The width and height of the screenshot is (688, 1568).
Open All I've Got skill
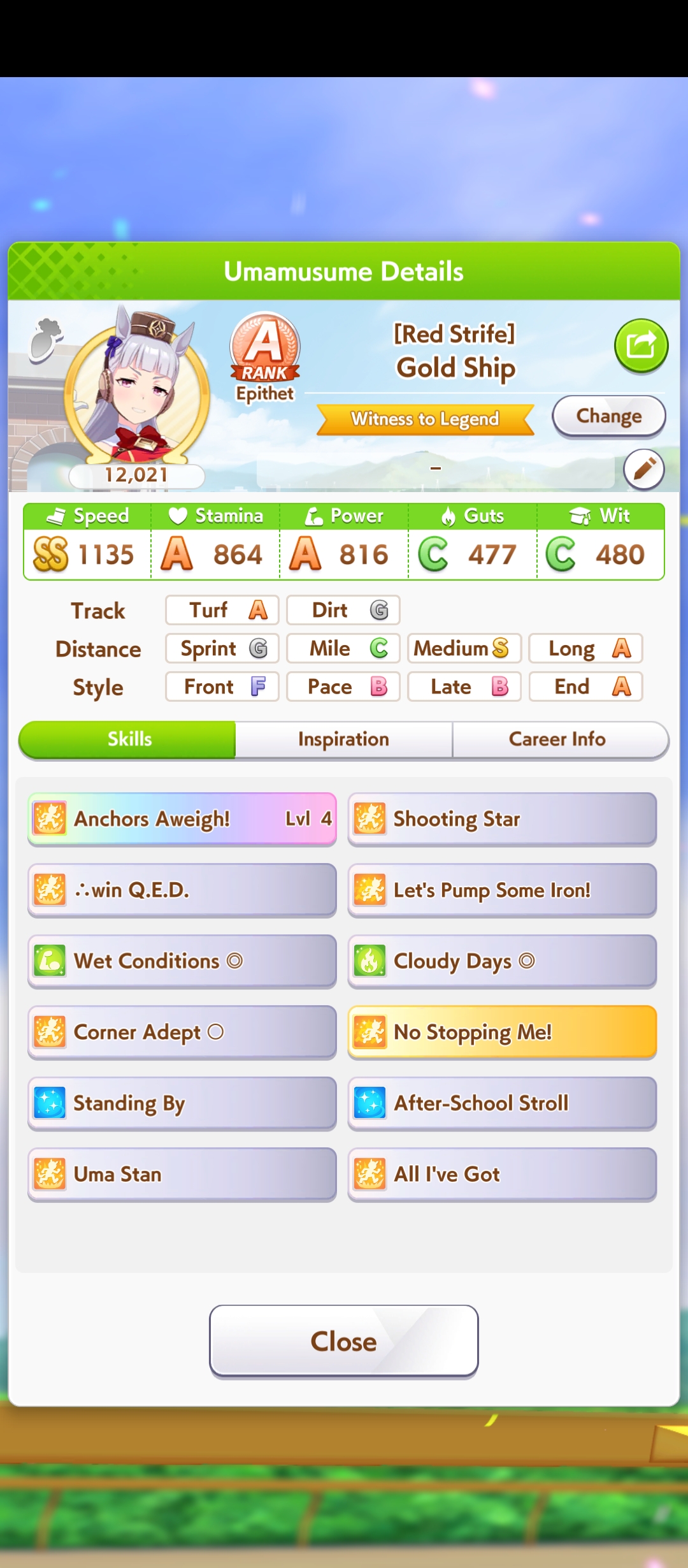pyautogui.click(x=502, y=1175)
